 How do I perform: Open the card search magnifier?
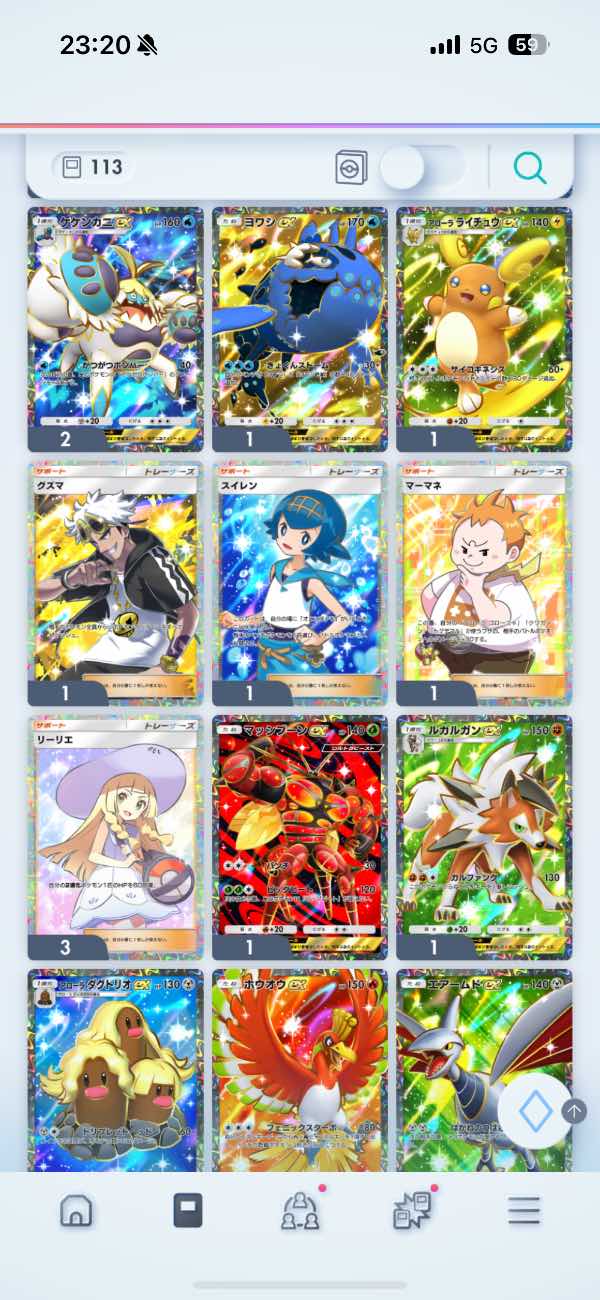tap(530, 168)
